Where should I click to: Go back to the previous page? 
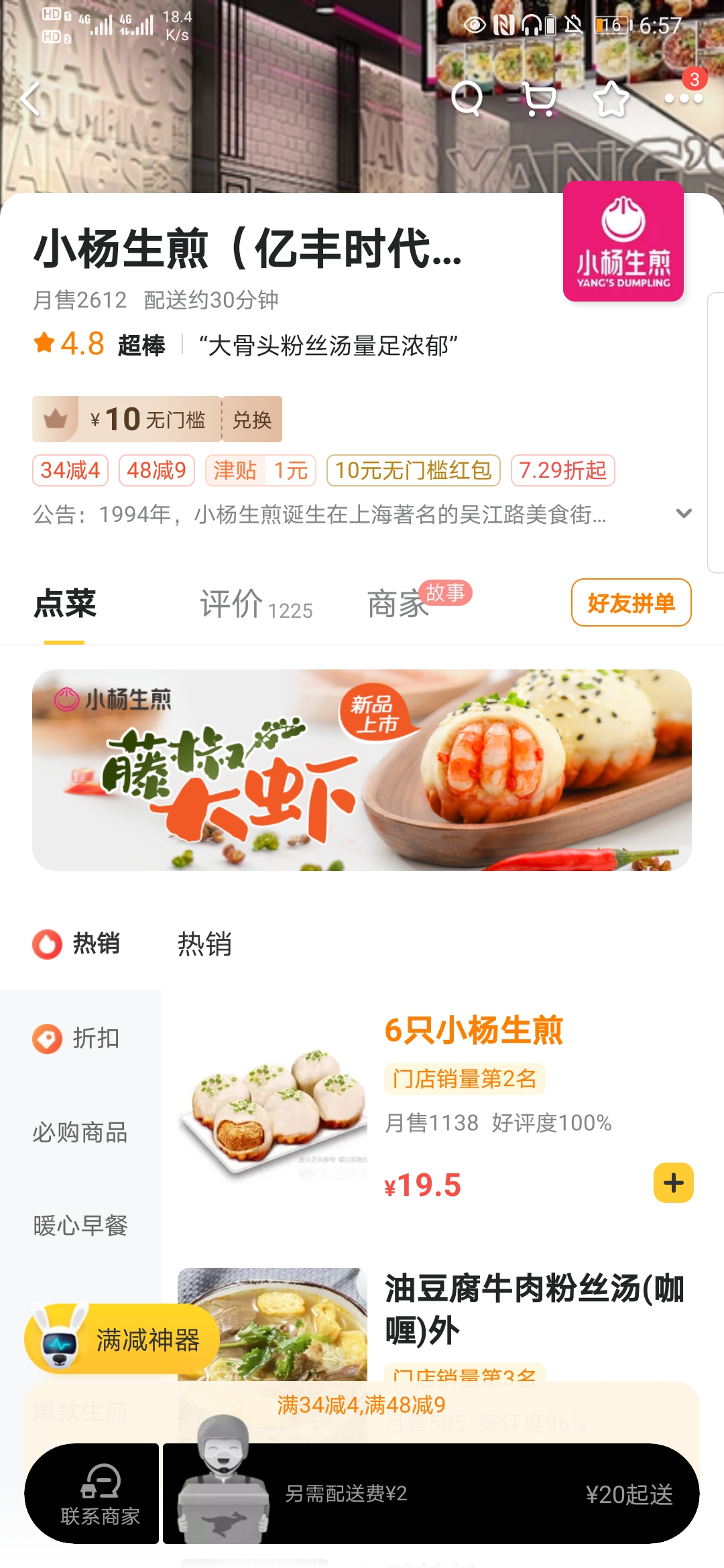31,99
